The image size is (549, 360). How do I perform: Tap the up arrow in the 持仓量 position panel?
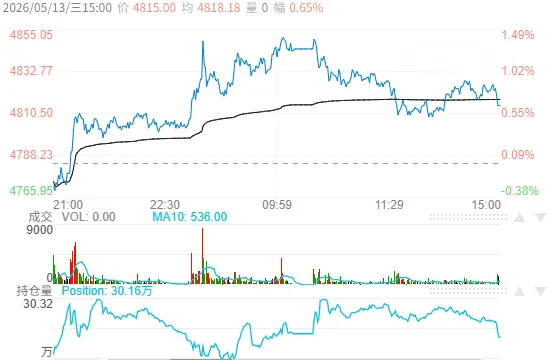pos(519,291)
